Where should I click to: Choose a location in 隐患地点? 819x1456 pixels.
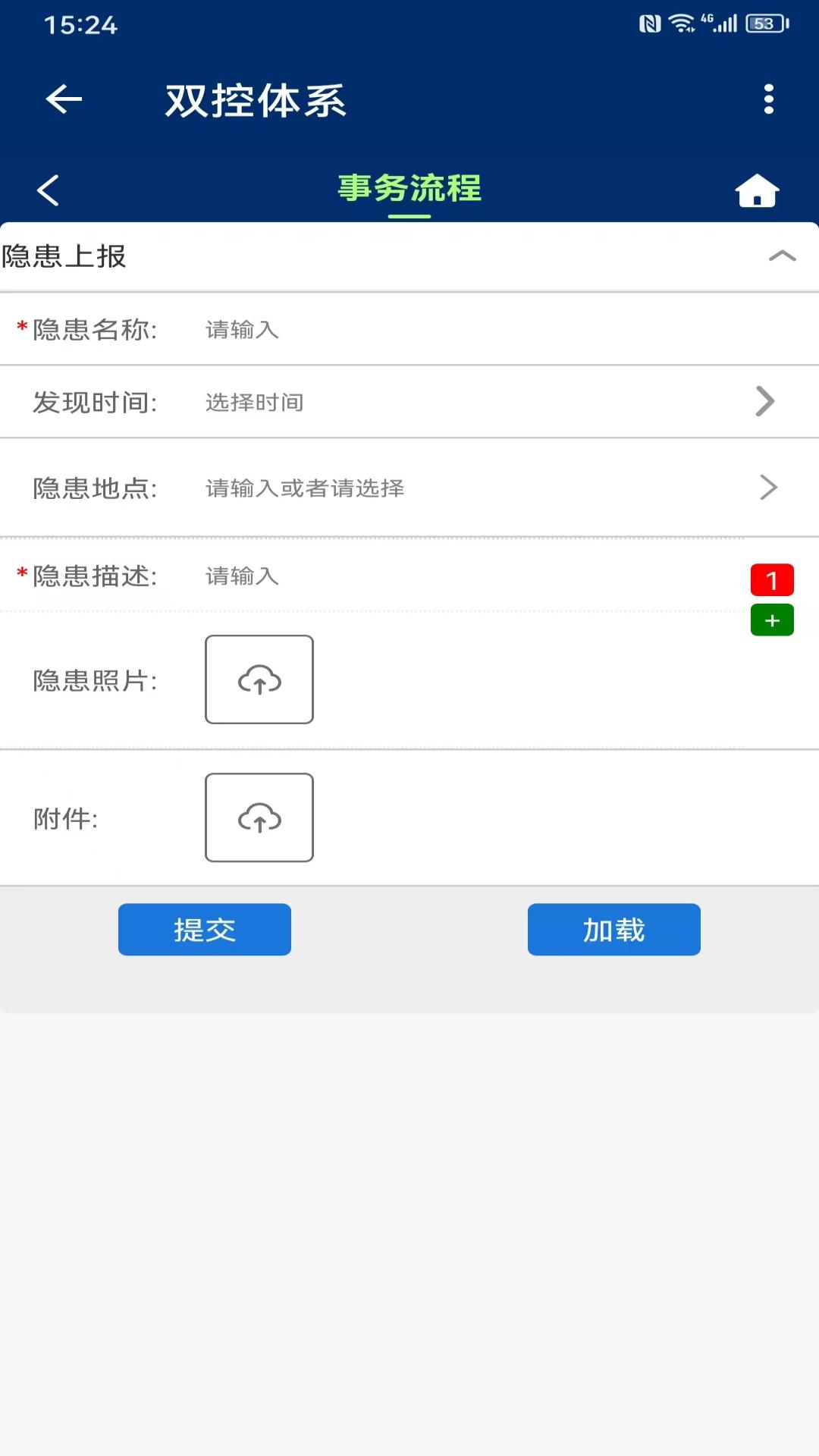point(767,488)
